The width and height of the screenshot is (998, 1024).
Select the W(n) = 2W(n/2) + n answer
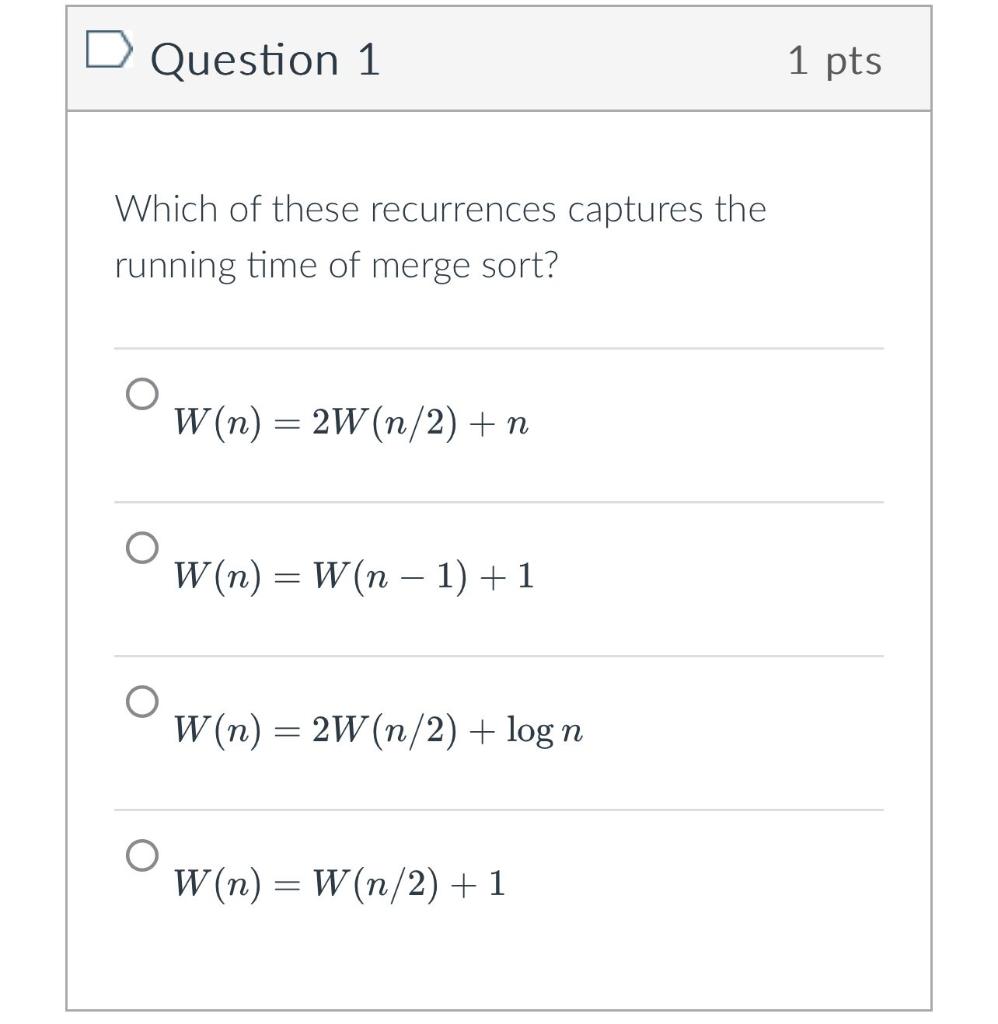tap(141, 394)
